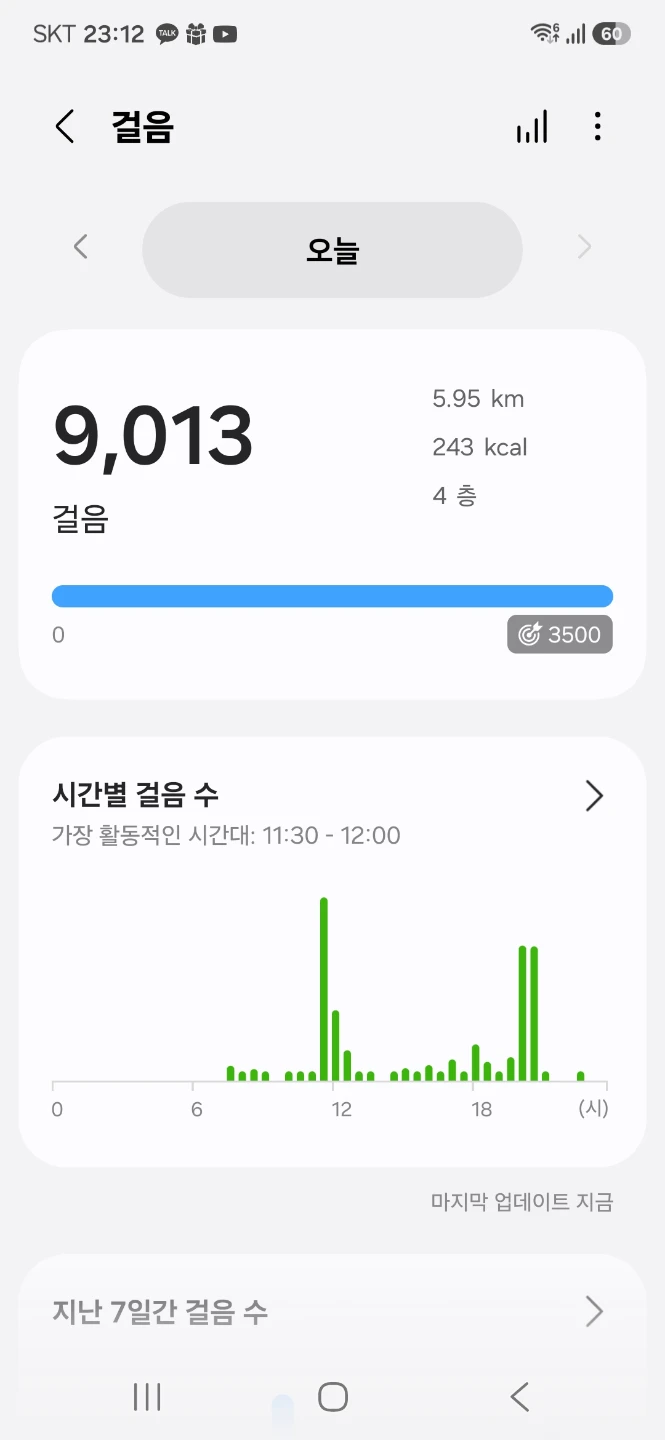The image size is (665, 1440).
Task: Open the three-dot overflow menu
Action: [x=598, y=127]
